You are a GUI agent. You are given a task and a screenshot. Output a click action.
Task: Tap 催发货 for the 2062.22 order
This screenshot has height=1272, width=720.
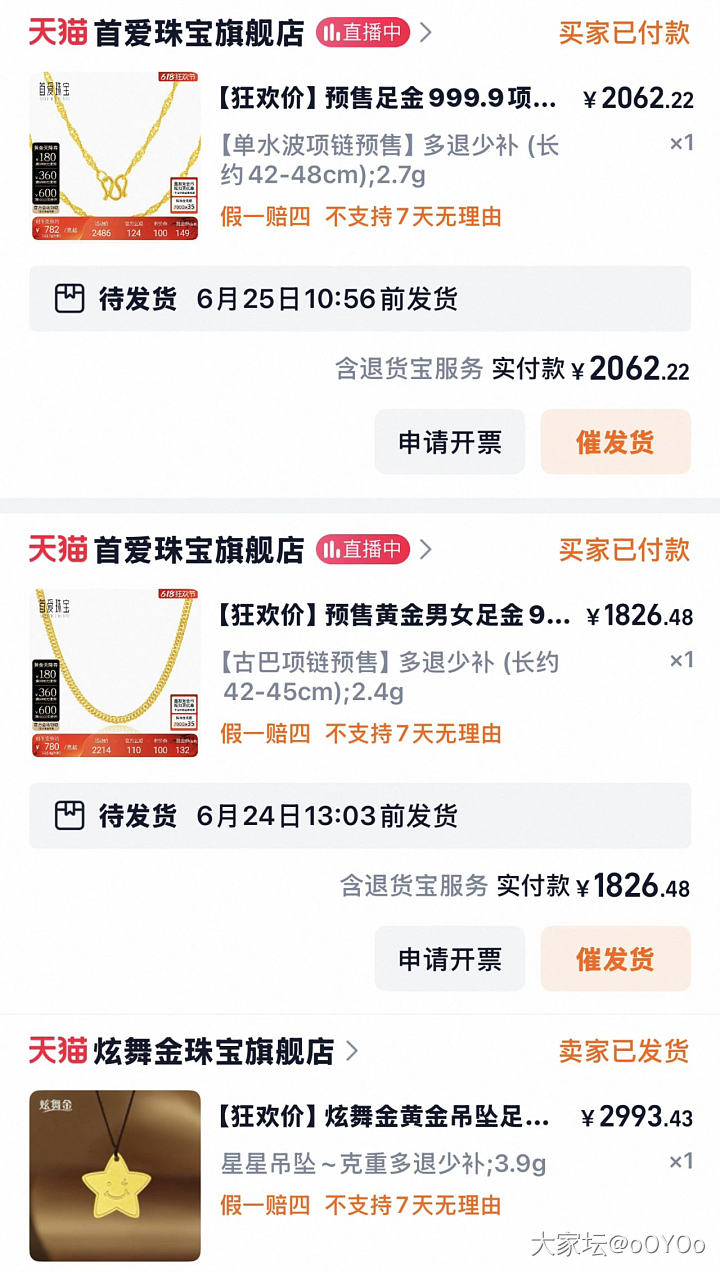(615, 442)
